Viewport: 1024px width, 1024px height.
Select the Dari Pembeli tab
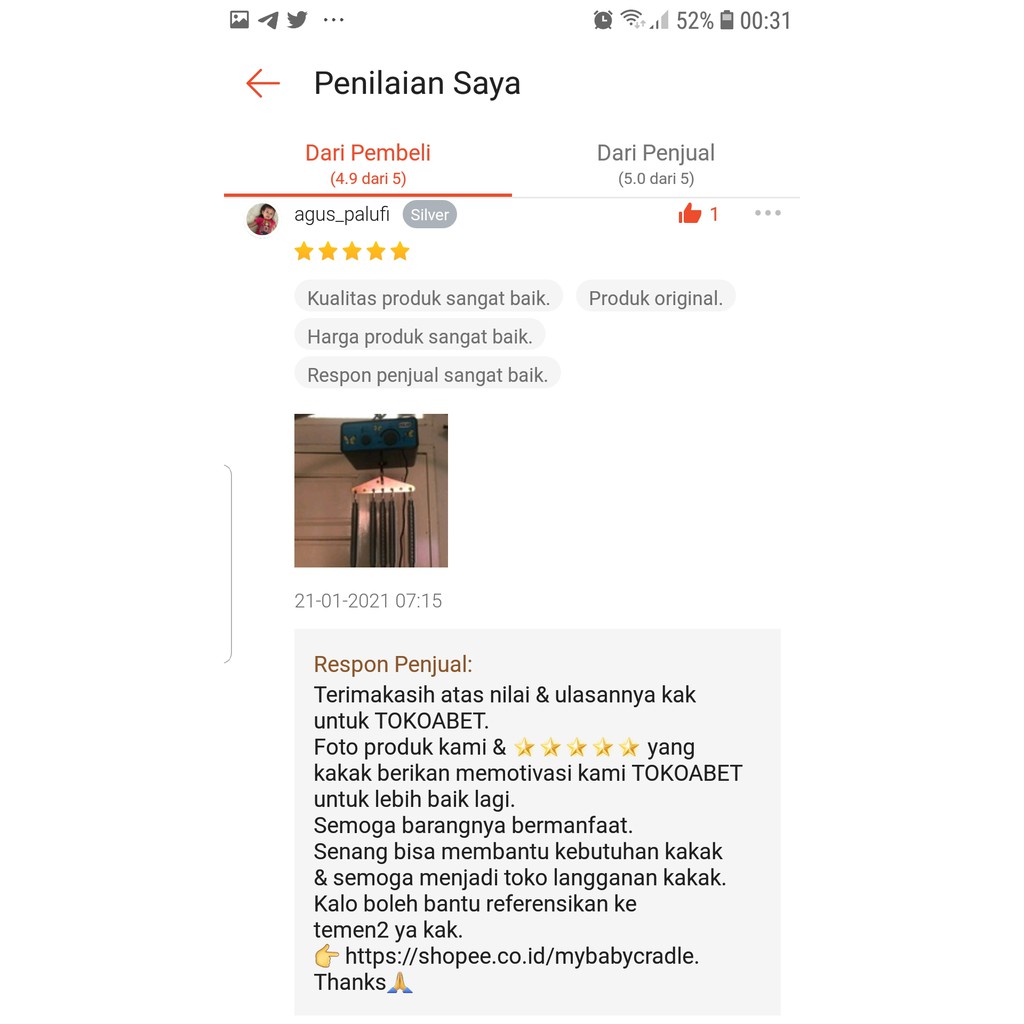pos(368,164)
